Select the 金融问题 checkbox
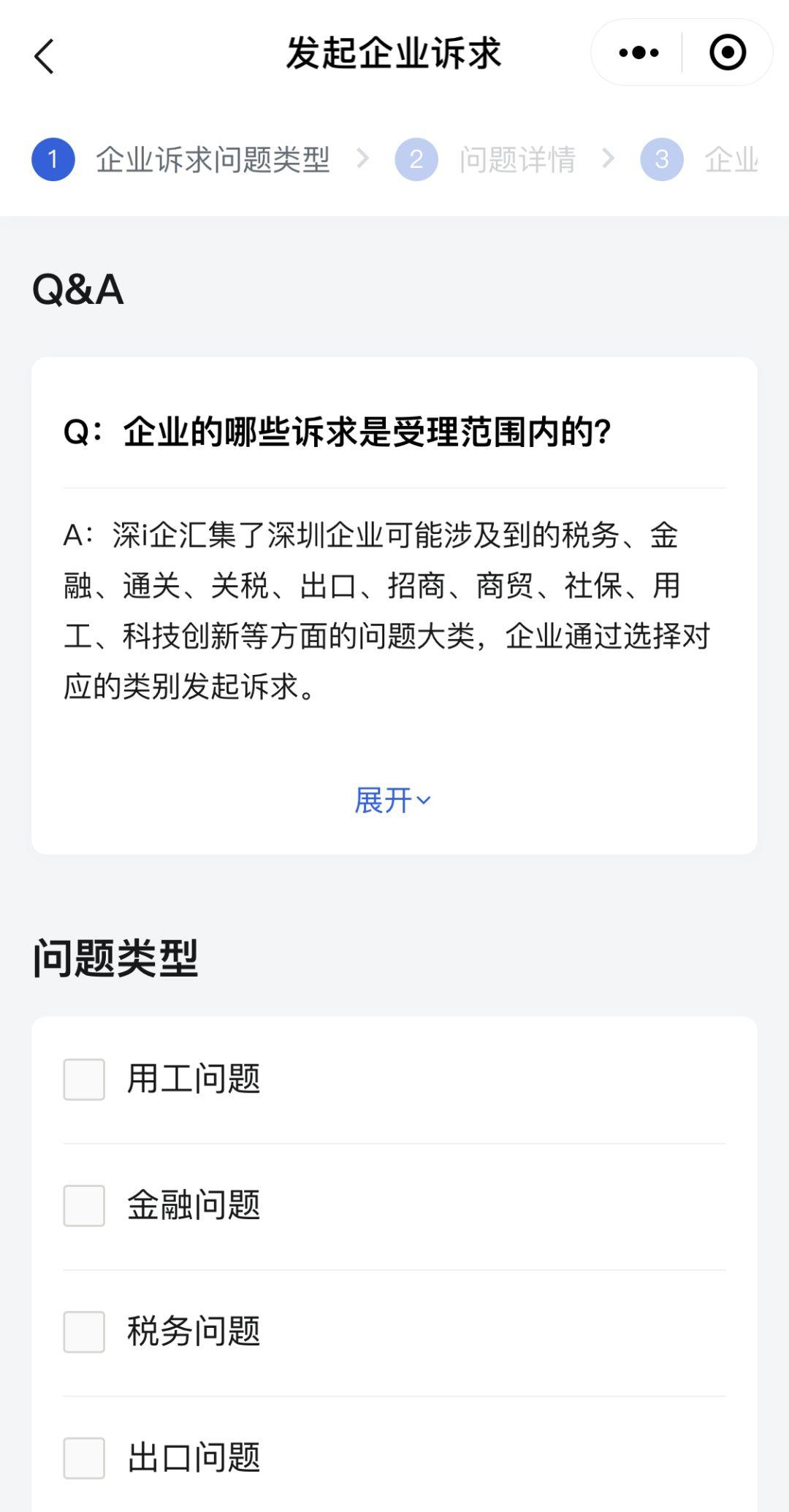Viewport: 789px width, 1512px height. [x=84, y=1206]
